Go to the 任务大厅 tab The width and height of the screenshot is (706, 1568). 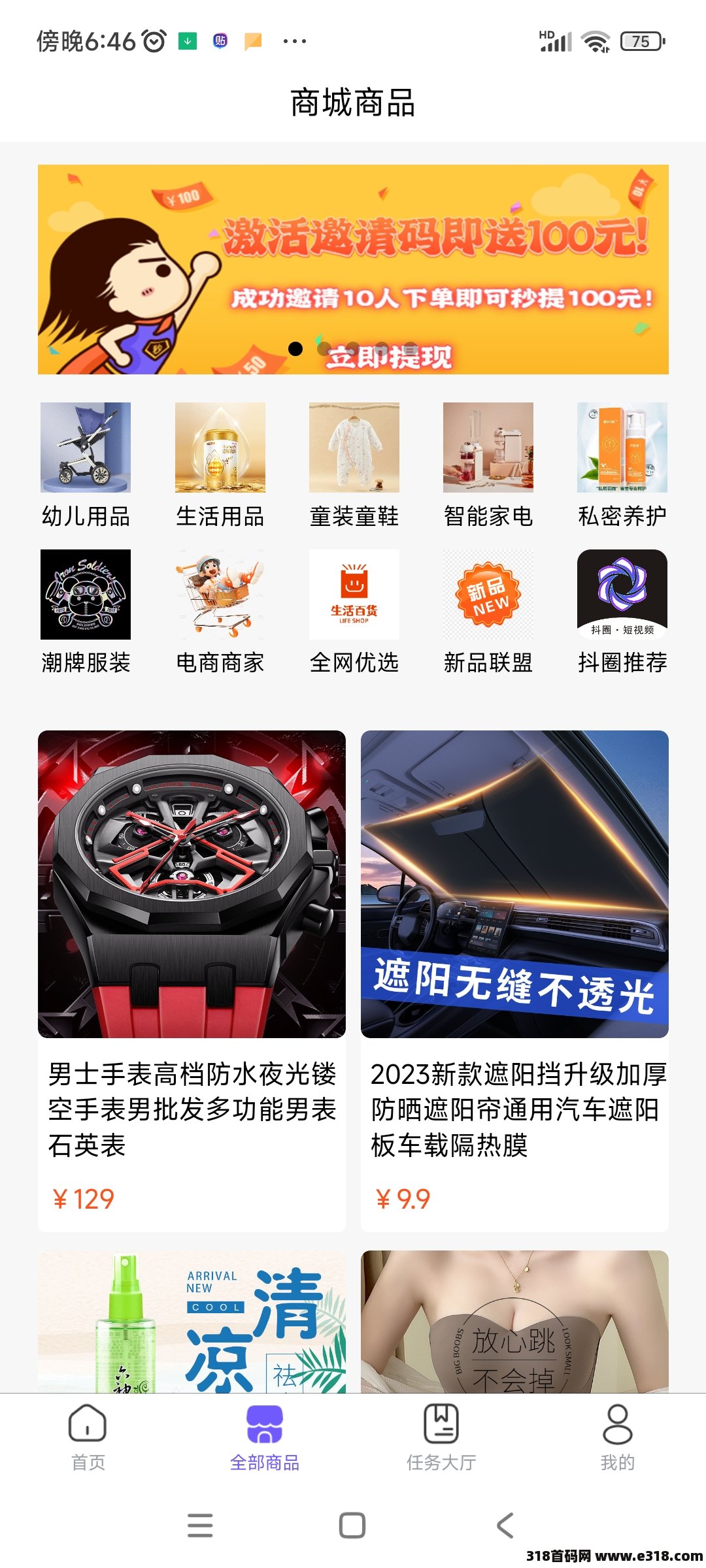click(x=441, y=1437)
